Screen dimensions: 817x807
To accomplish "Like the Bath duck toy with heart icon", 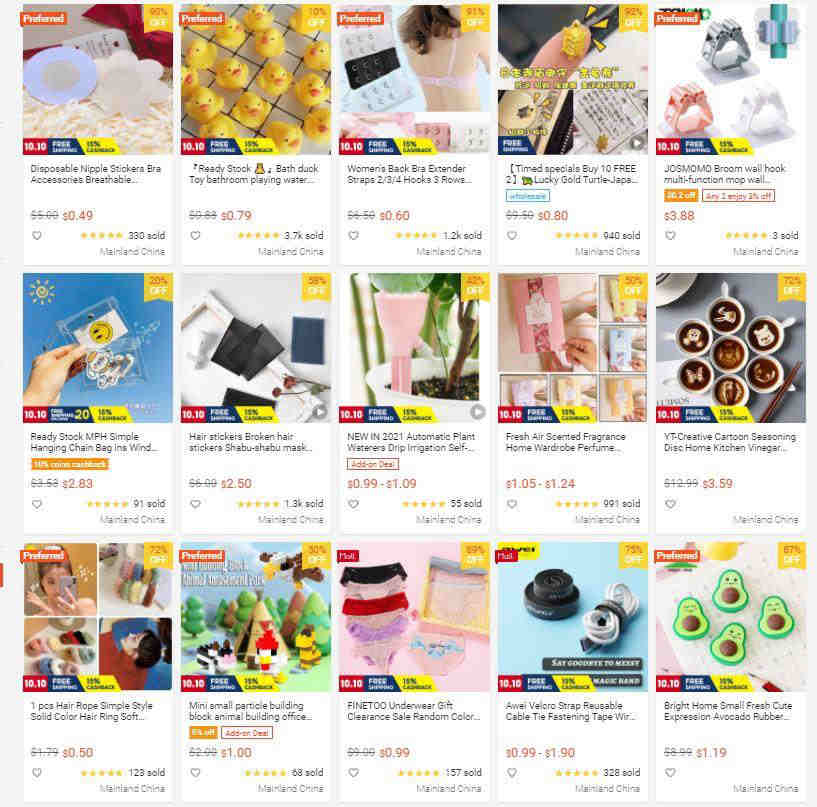I will tap(195, 236).
